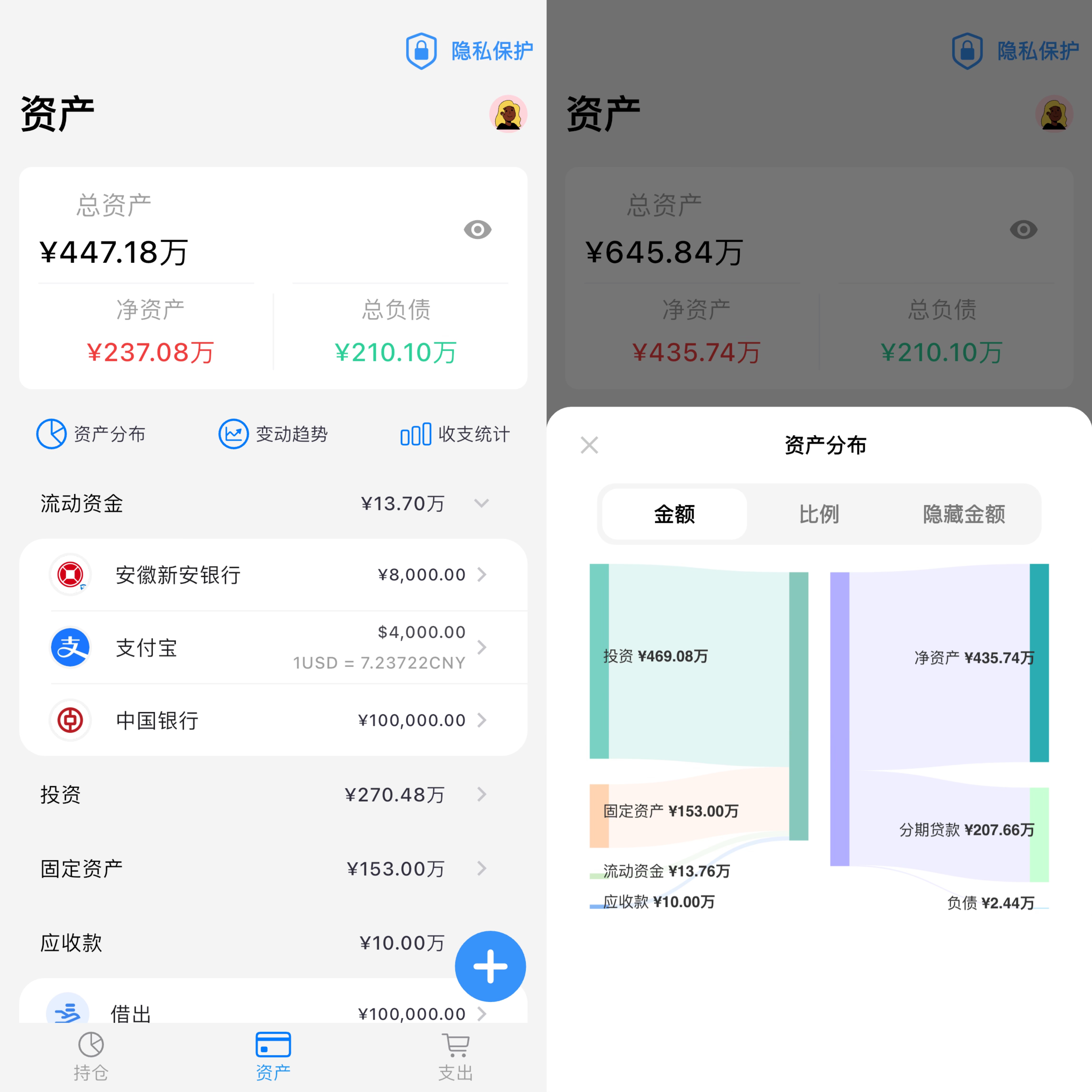
Task: Switch to the 比例 segment
Action: pos(818,514)
